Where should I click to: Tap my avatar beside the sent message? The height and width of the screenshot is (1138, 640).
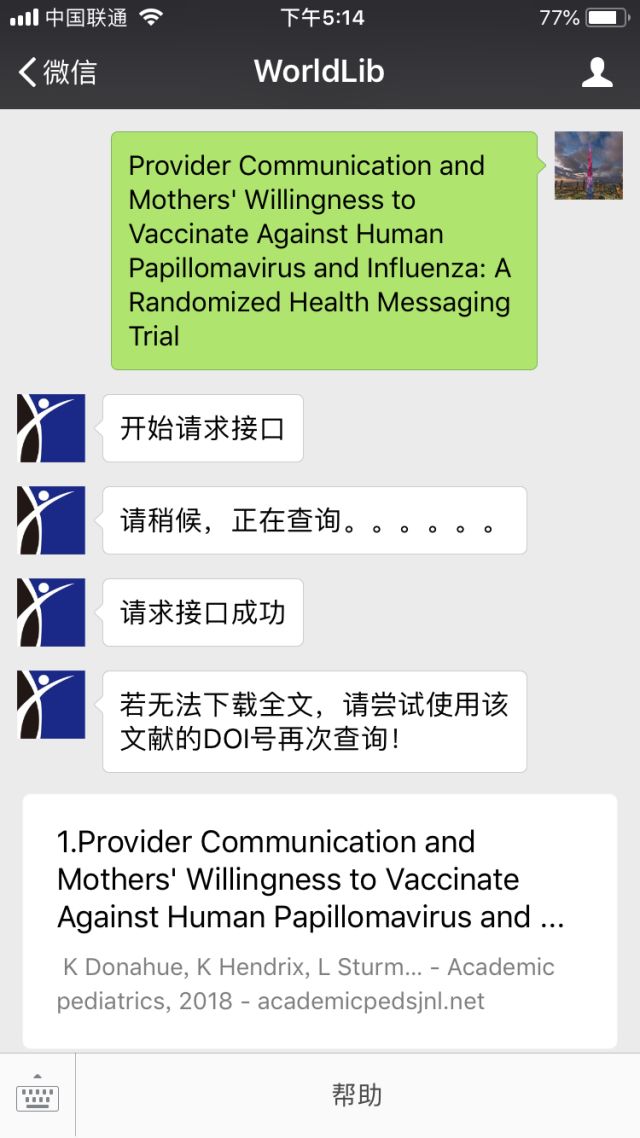pyautogui.click(x=588, y=165)
